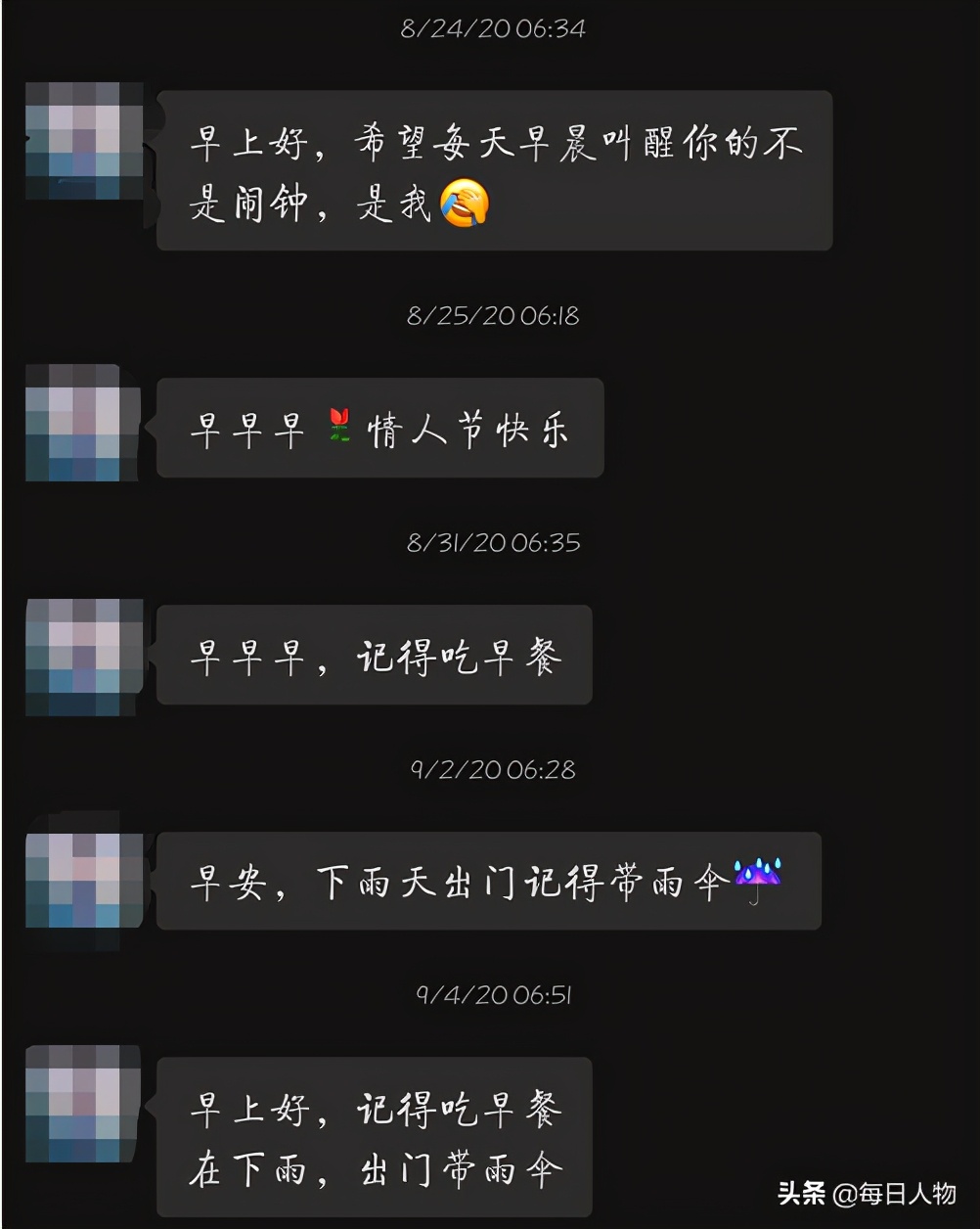
Task: Select the 记得吃早餐 message bubble
Action: point(375,656)
